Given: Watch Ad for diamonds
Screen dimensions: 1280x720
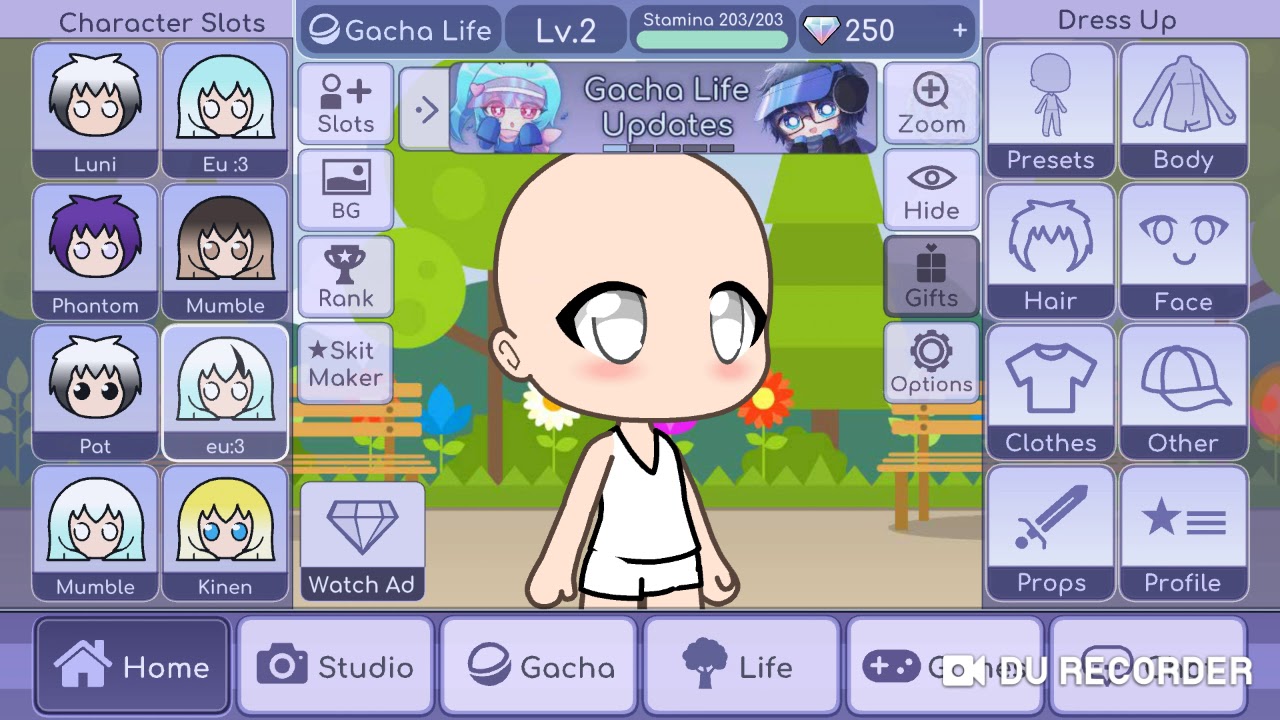Looking at the screenshot, I should 362,541.
